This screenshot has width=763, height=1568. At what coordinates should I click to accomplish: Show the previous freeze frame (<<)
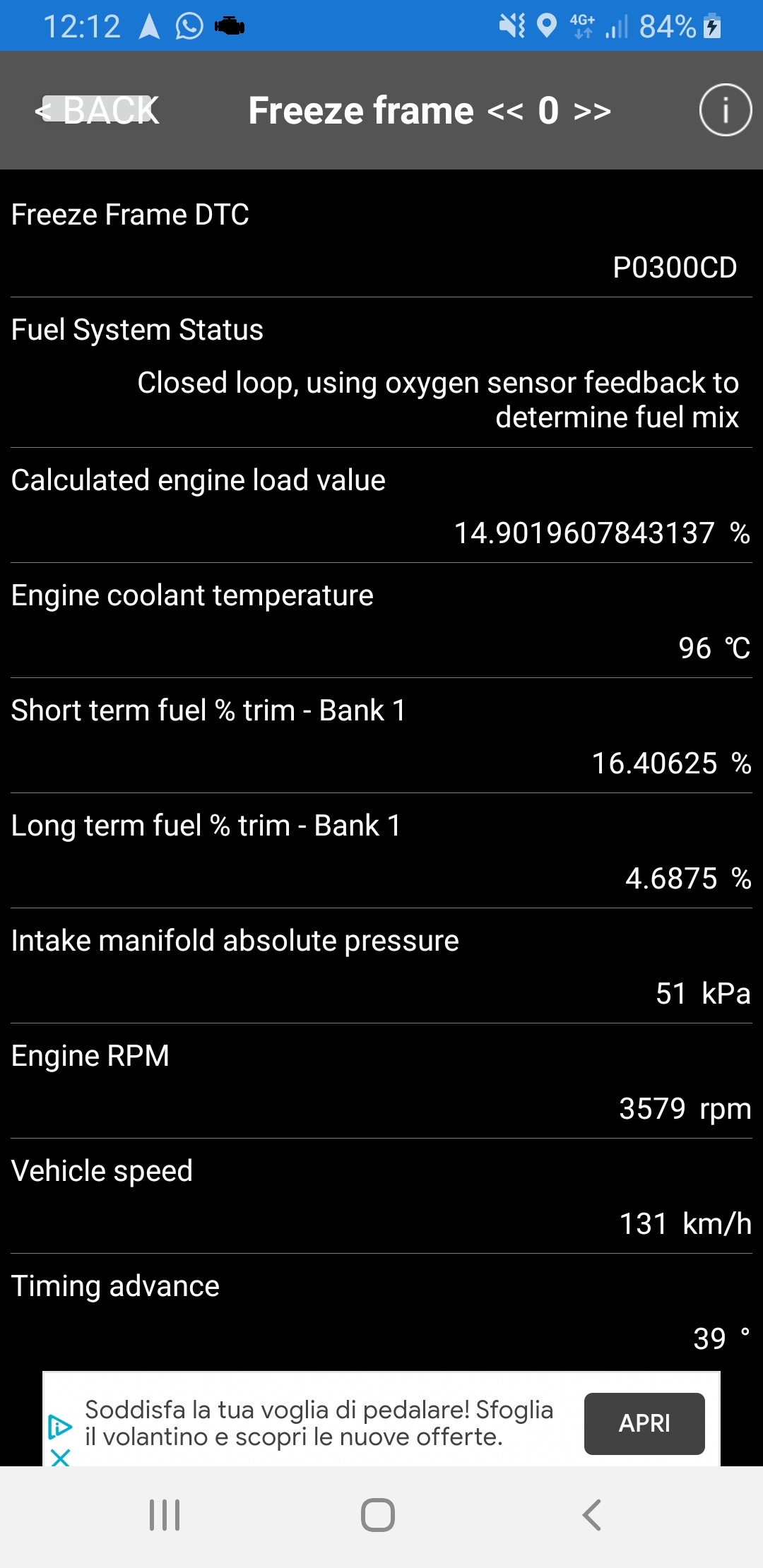pyautogui.click(x=505, y=111)
